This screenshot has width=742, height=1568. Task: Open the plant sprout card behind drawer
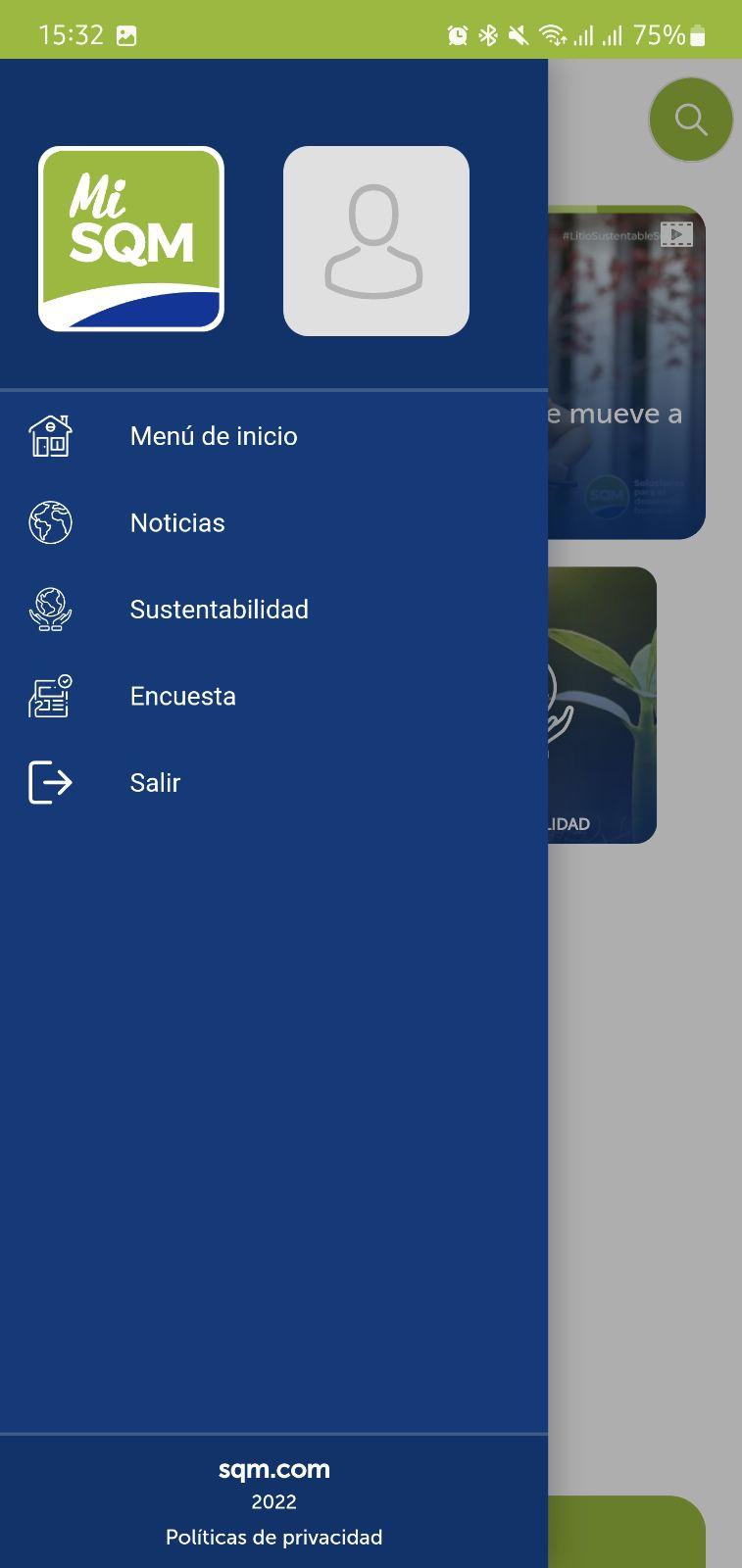point(602,705)
